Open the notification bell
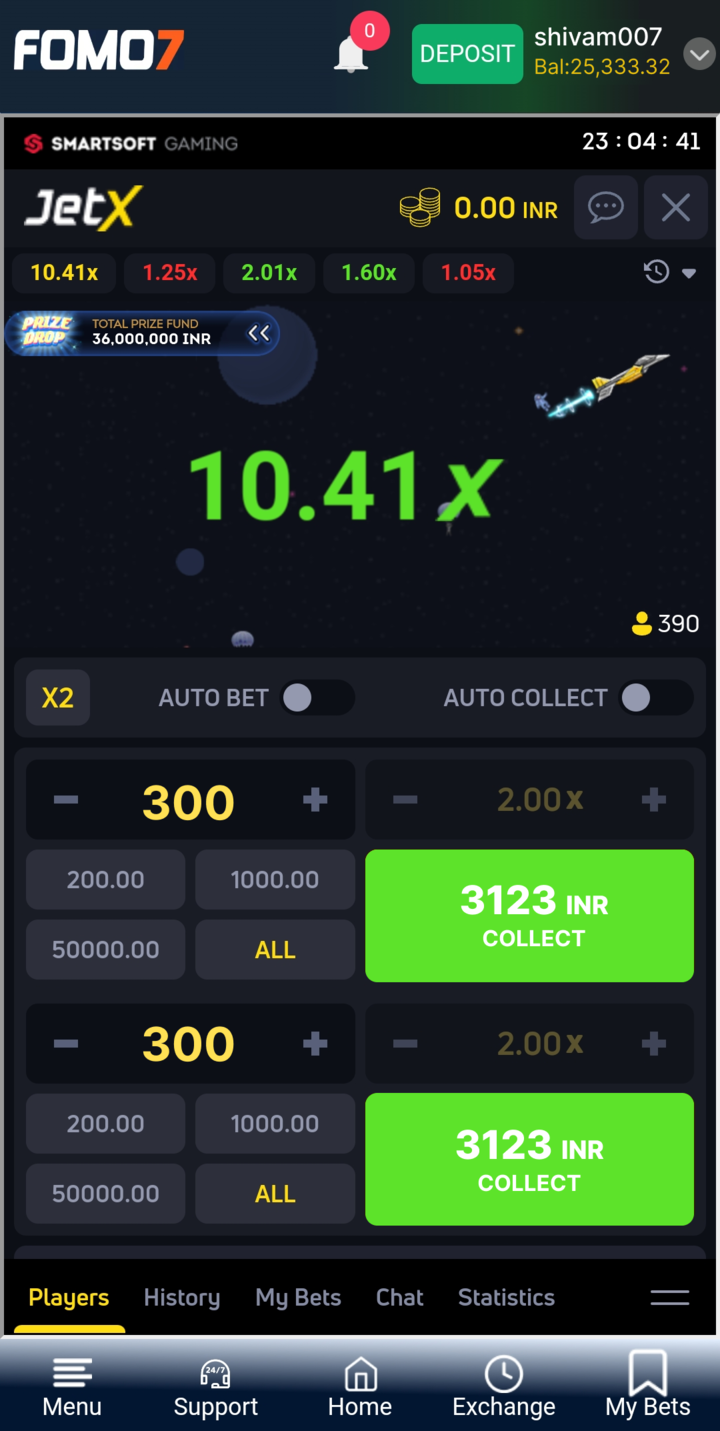Screen dimensions: 720x1431 tap(350, 55)
